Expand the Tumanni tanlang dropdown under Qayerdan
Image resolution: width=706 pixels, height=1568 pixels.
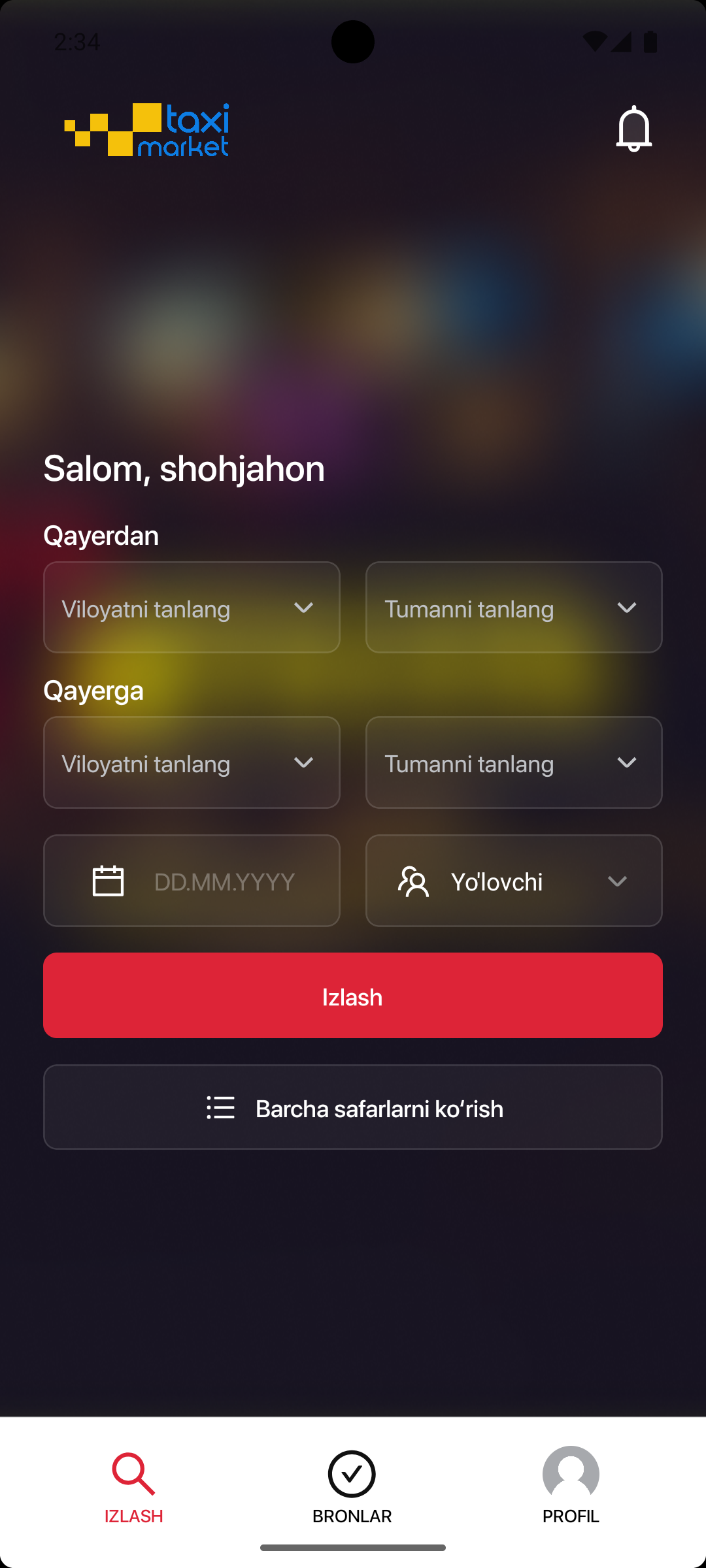tap(514, 608)
